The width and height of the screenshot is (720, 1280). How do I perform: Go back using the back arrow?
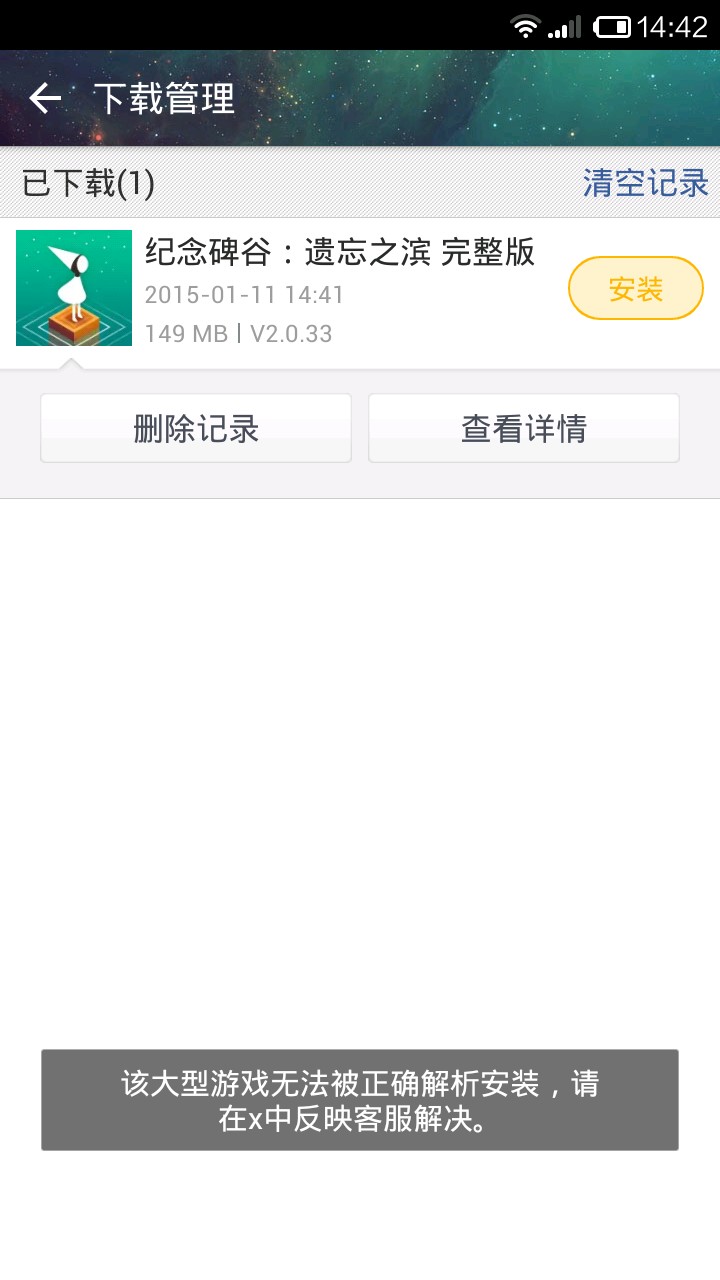(45, 98)
